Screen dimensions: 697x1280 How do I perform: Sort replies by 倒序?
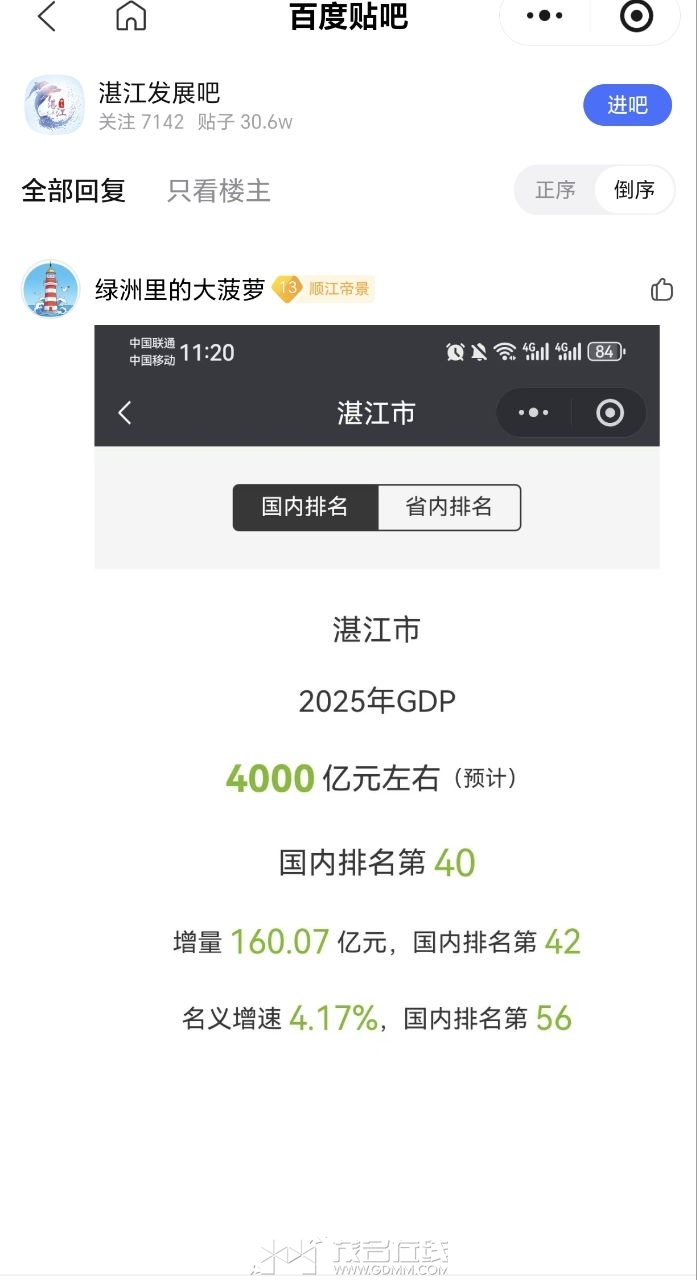[x=634, y=190]
